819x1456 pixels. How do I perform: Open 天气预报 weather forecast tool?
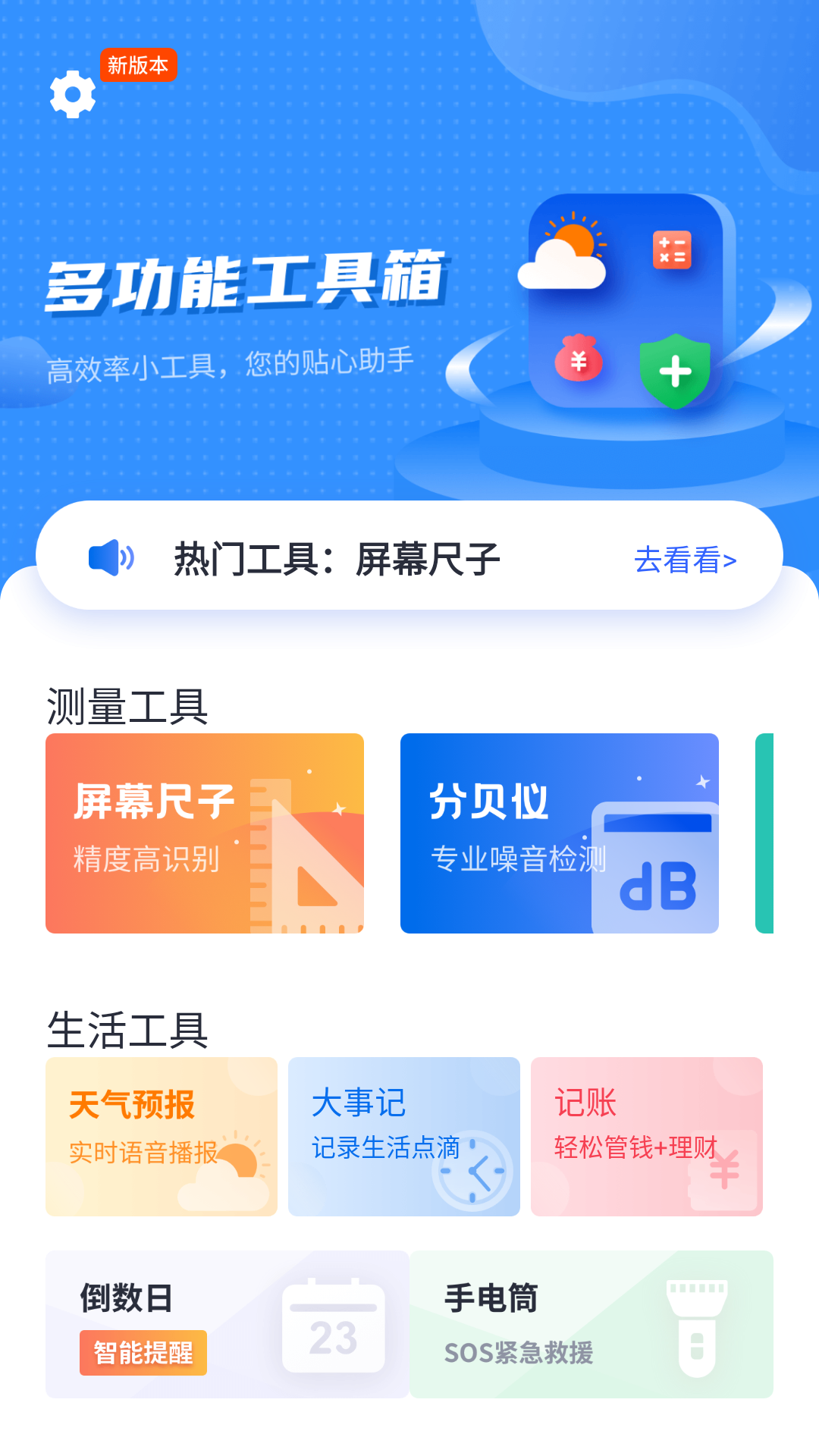[x=162, y=1136]
